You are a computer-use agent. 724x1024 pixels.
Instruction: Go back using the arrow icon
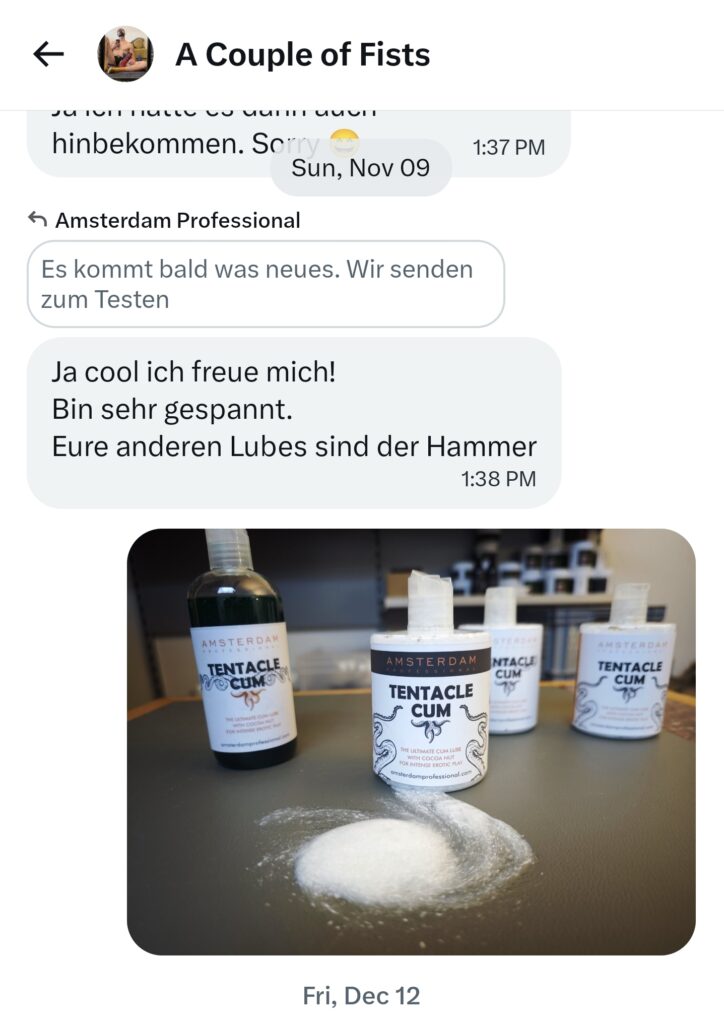(48, 54)
